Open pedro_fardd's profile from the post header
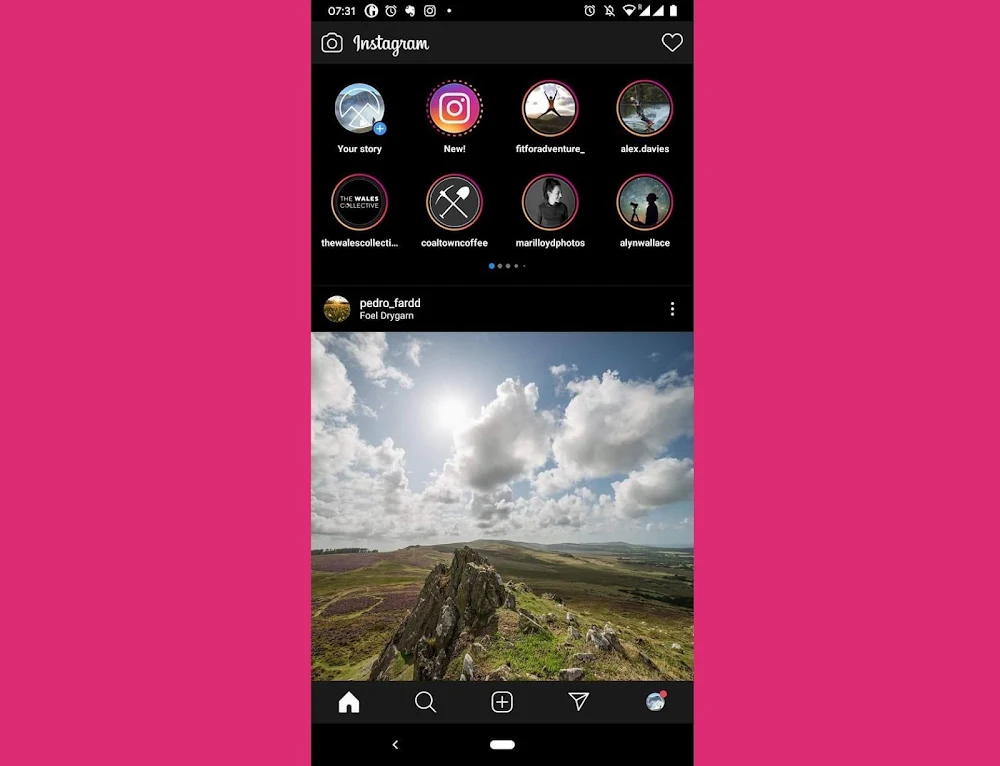Viewport: 1000px width, 766px height. pos(389,303)
